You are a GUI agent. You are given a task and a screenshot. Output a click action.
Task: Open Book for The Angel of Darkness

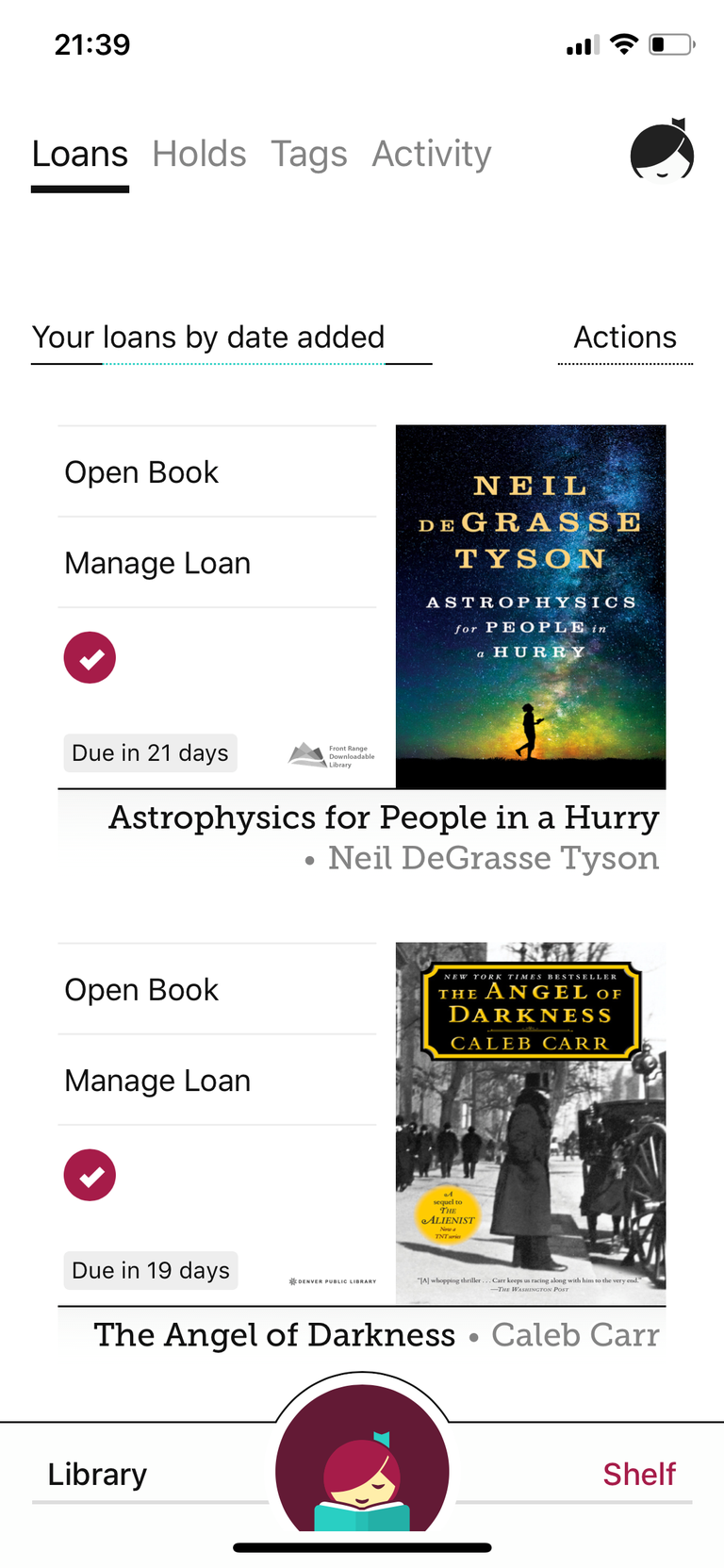[141, 989]
